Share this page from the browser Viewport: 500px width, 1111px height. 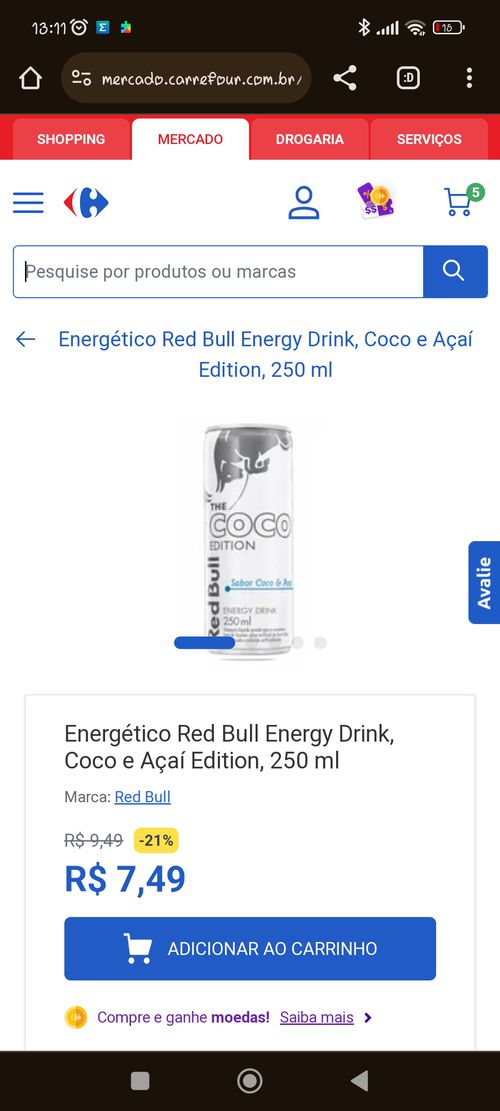point(345,78)
